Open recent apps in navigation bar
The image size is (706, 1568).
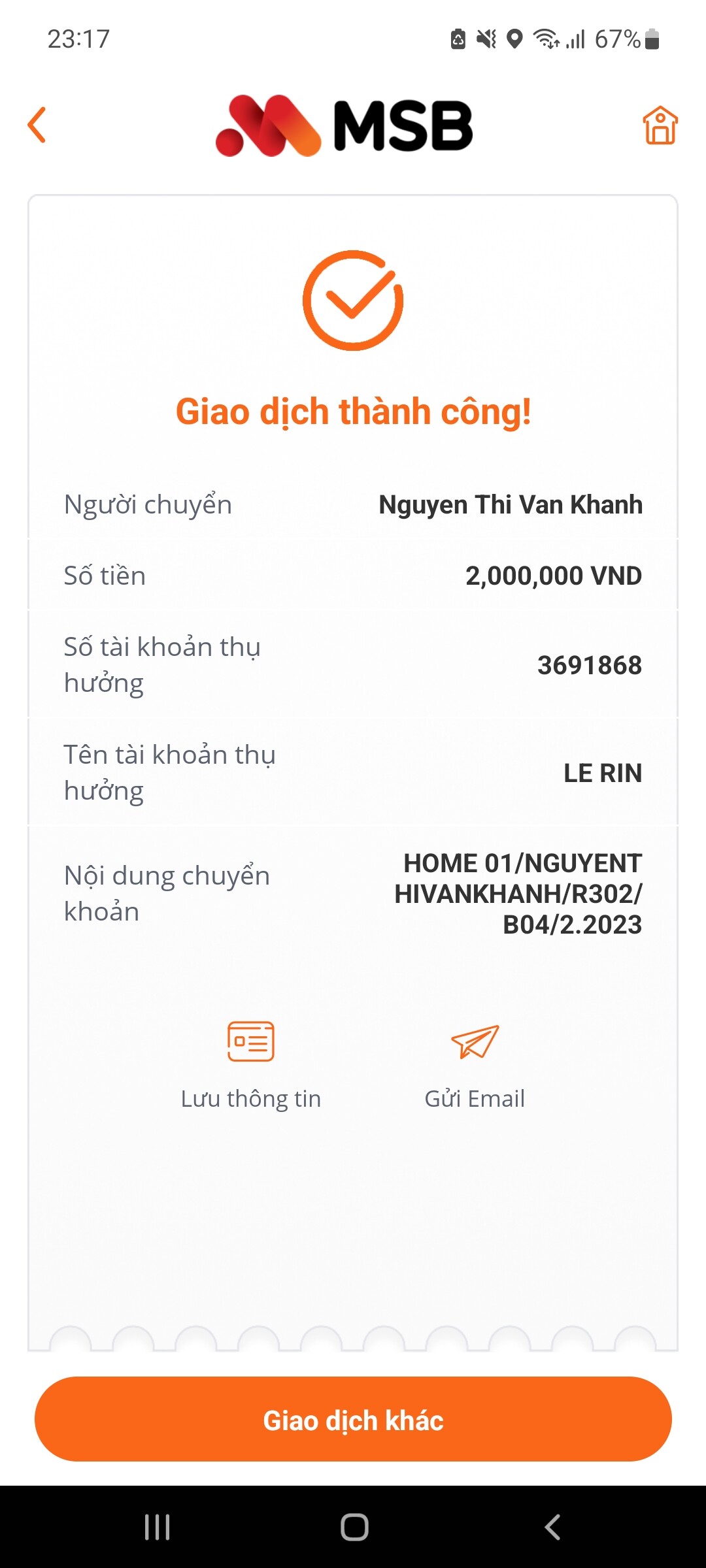pos(157,1527)
